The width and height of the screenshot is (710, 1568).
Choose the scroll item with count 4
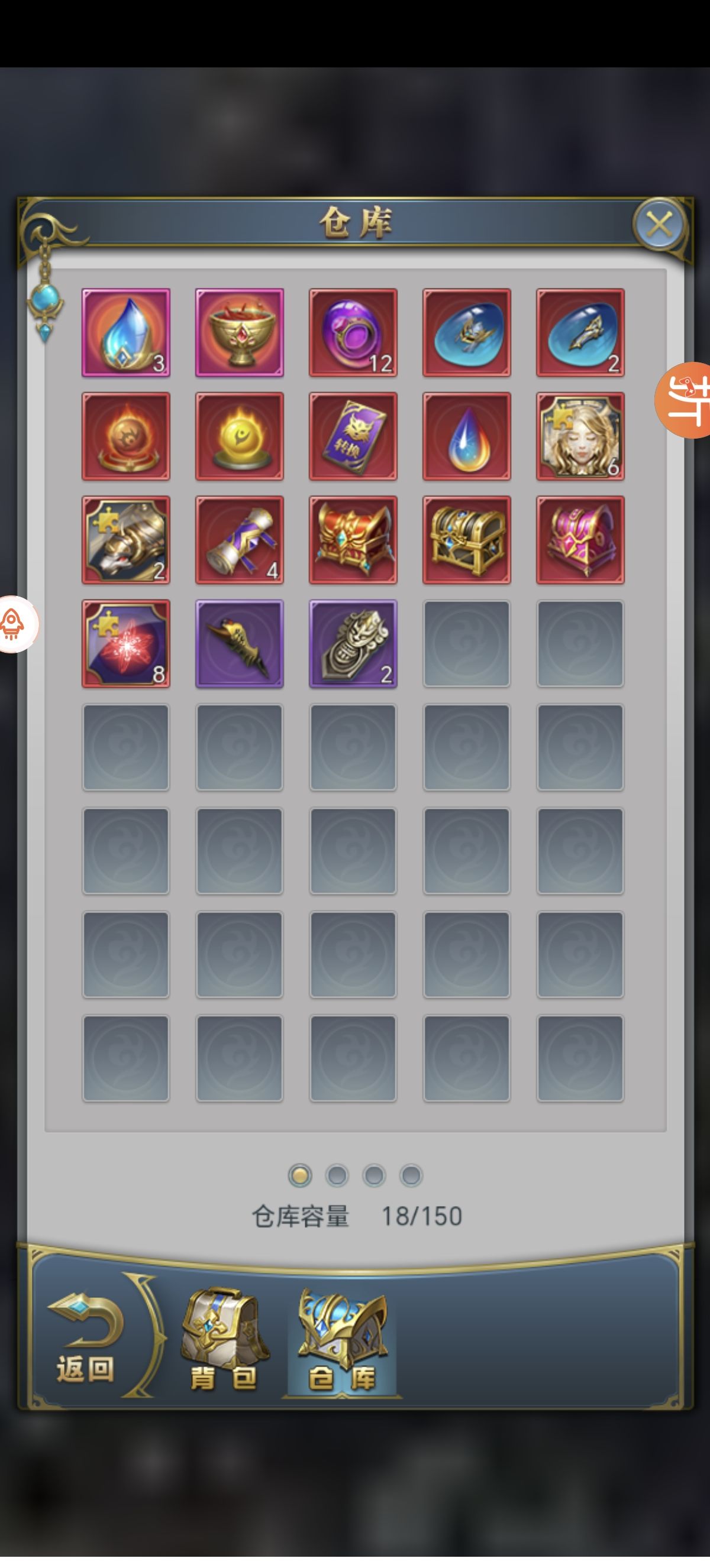[239, 540]
